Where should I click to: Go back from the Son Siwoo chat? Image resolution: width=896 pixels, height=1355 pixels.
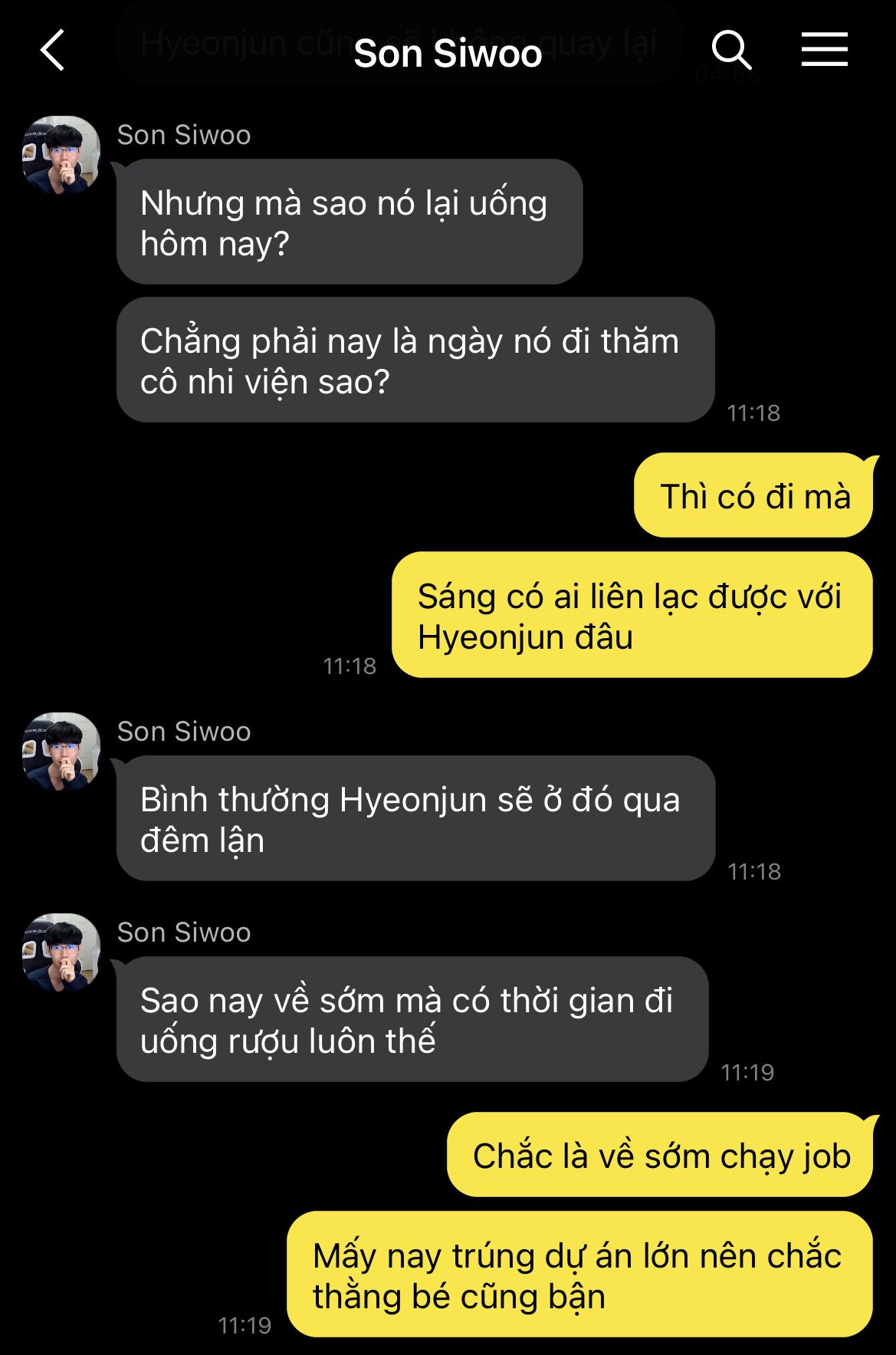click(x=53, y=51)
